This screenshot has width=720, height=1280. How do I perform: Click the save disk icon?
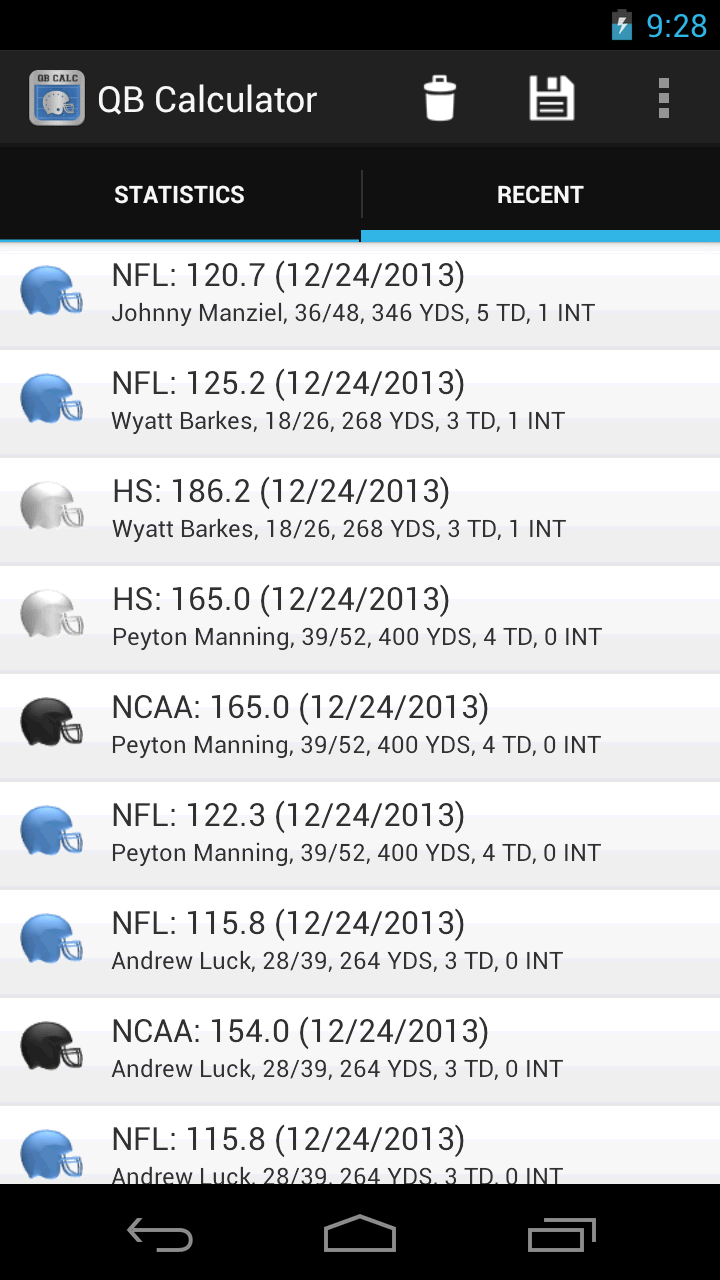click(x=552, y=97)
